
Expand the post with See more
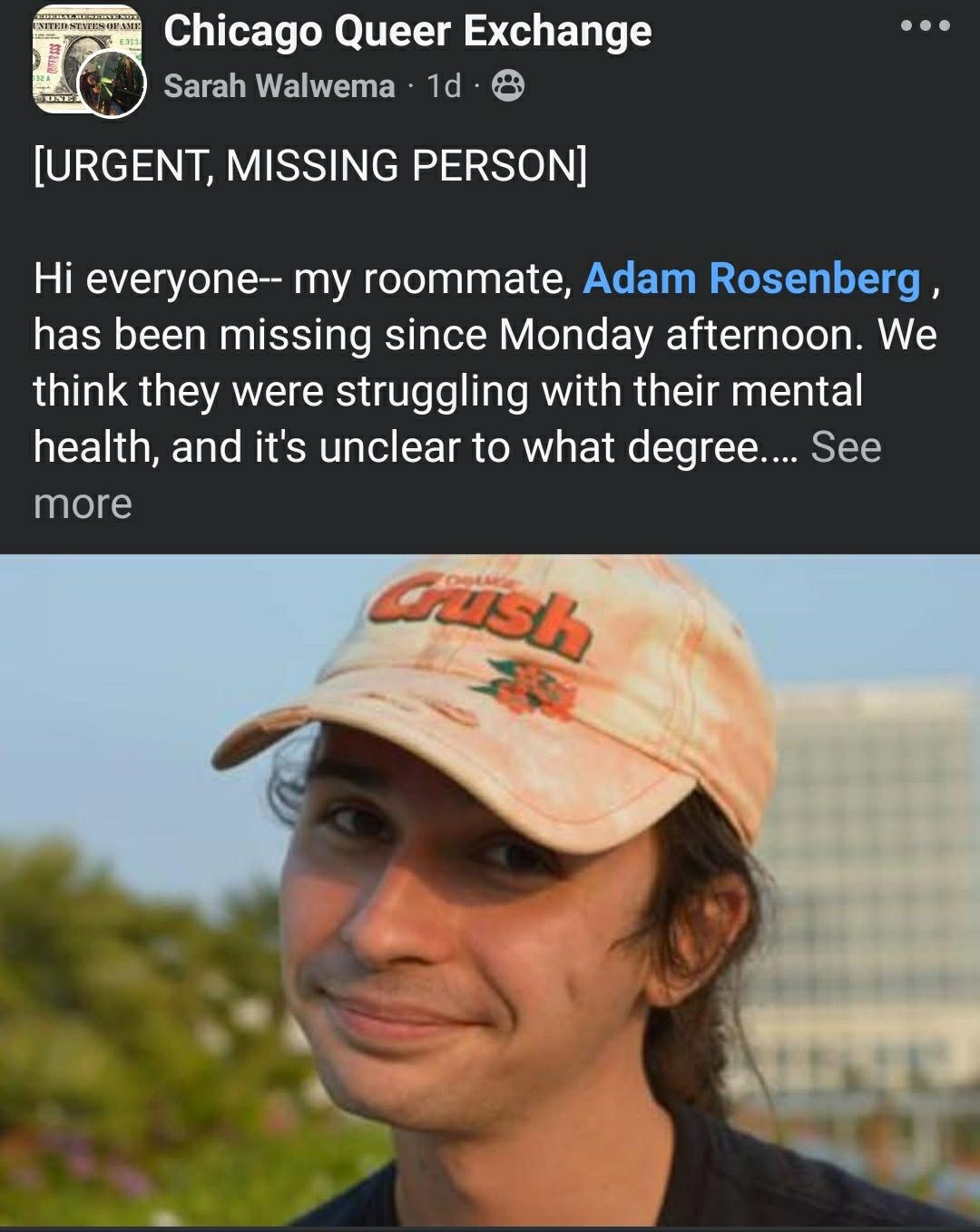tap(845, 447)
